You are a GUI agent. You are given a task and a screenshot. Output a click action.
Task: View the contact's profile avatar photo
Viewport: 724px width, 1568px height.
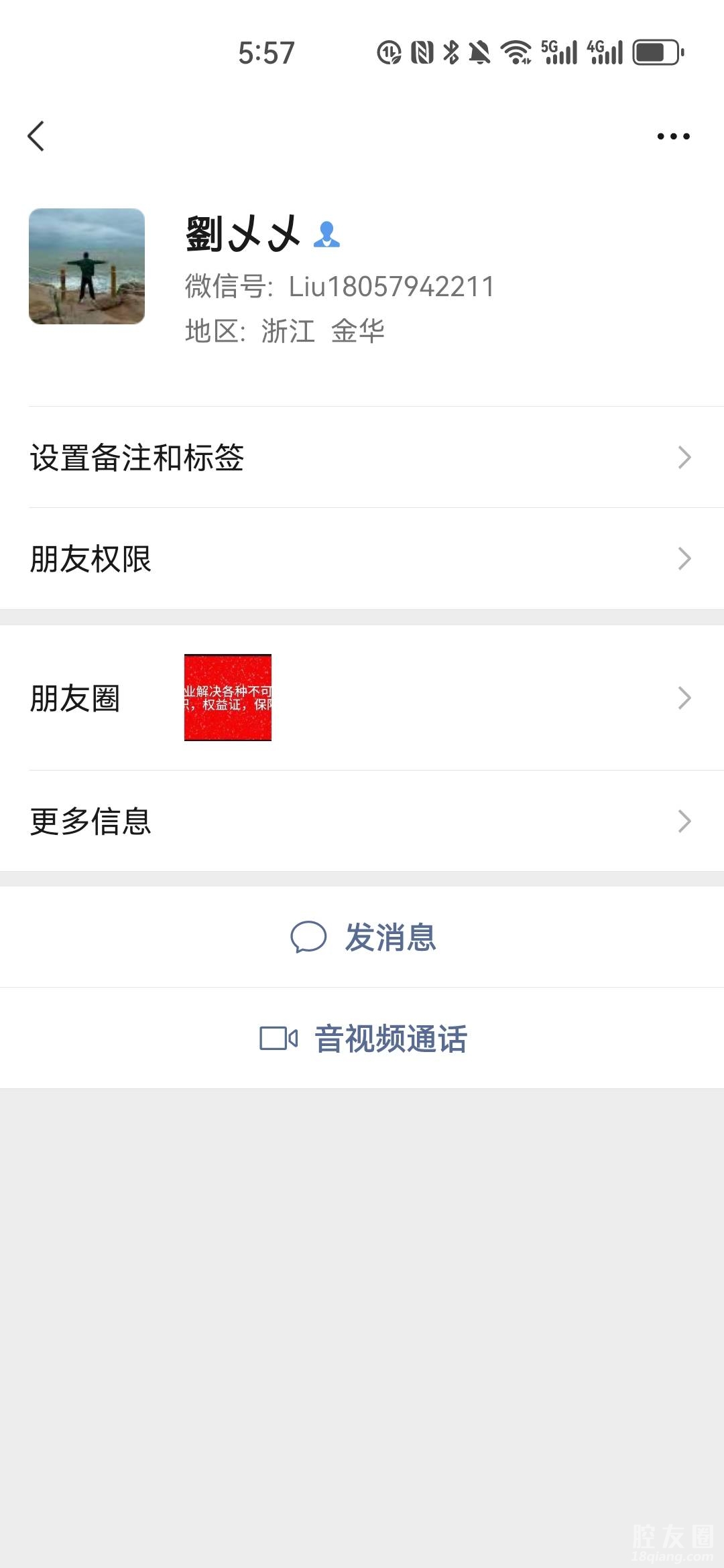(x=86, y=266)
